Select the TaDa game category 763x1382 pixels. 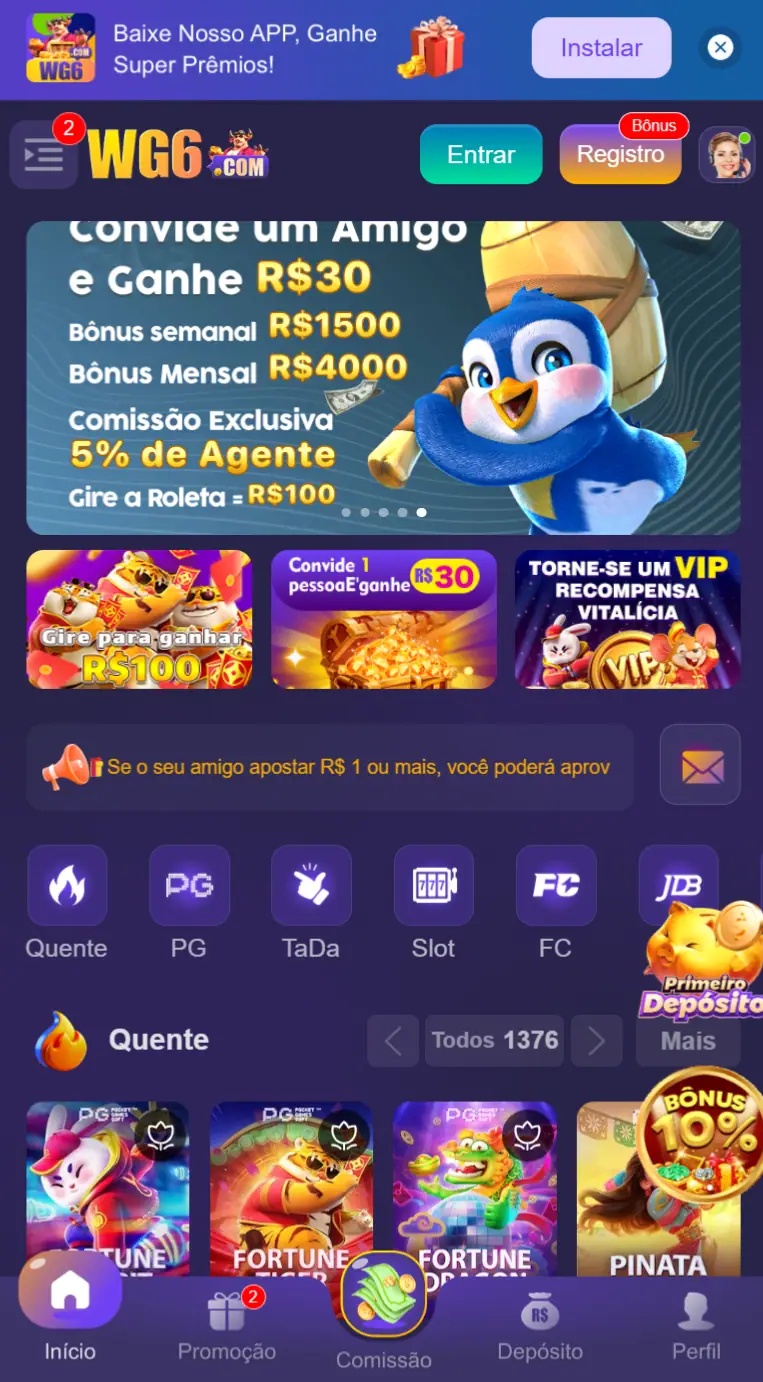click(311, 886)
